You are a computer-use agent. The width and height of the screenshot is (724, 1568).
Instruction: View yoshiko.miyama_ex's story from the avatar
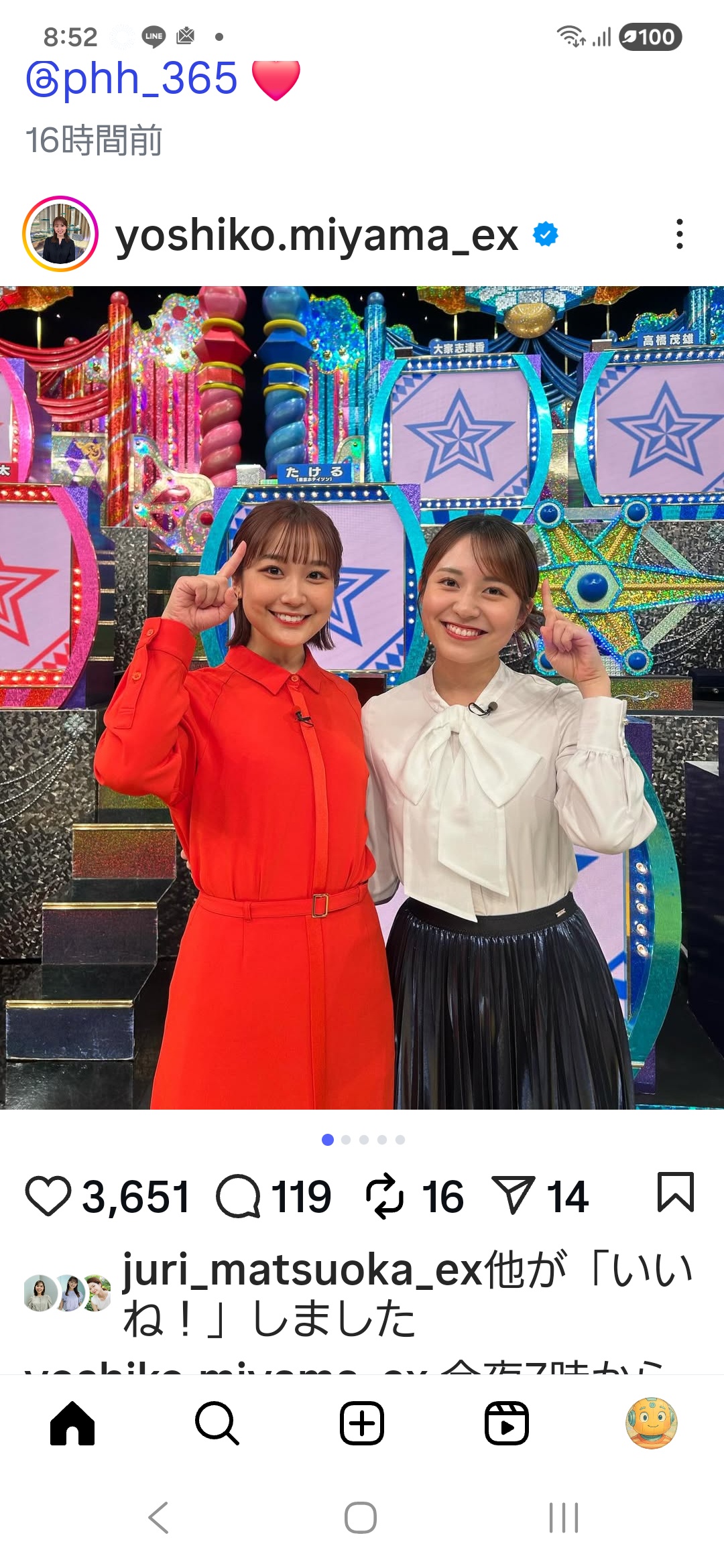(x=60, y=235)
